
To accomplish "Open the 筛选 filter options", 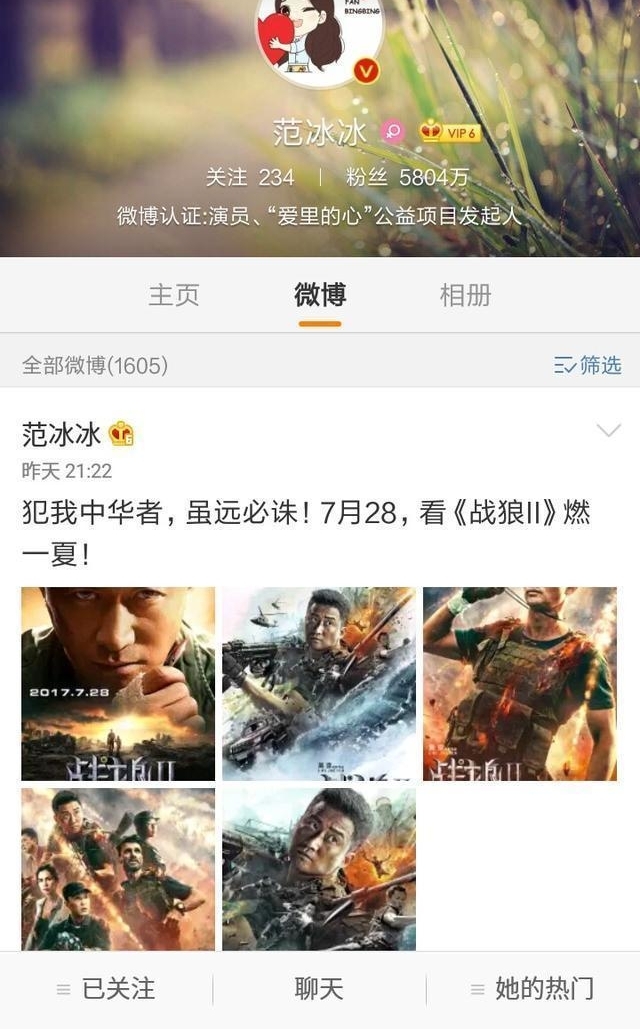I will click(x=588, y=365).
